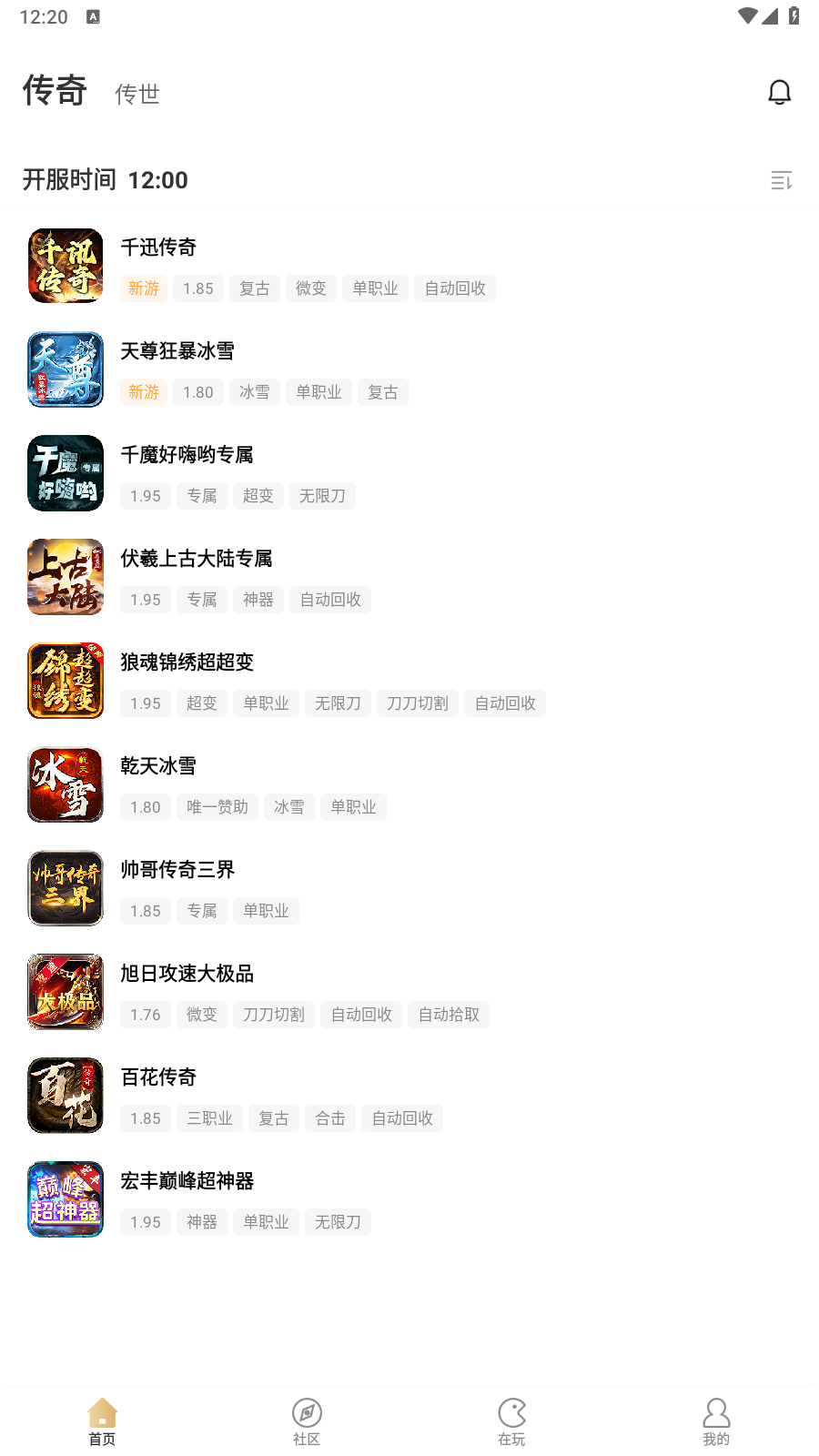The height and width of the screenshot is (1456, 819).
Task: Tap the 帅哥传奇三界 thumbnail
Action: click(x=65, y=888)
